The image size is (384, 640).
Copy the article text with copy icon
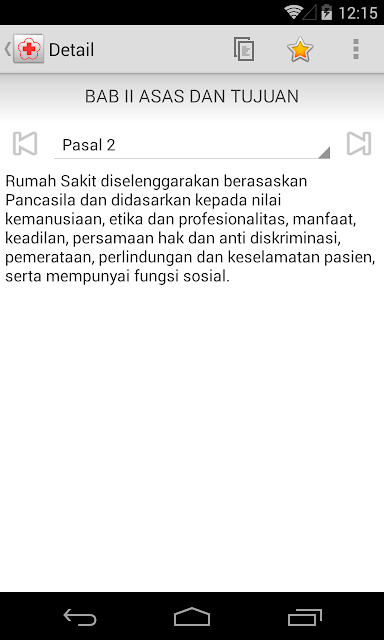point(244,49)
